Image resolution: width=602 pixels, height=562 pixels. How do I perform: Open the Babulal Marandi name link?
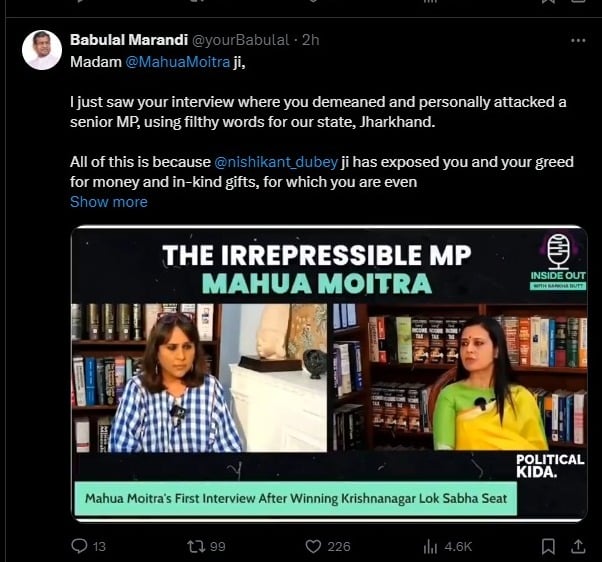point(127,40)
